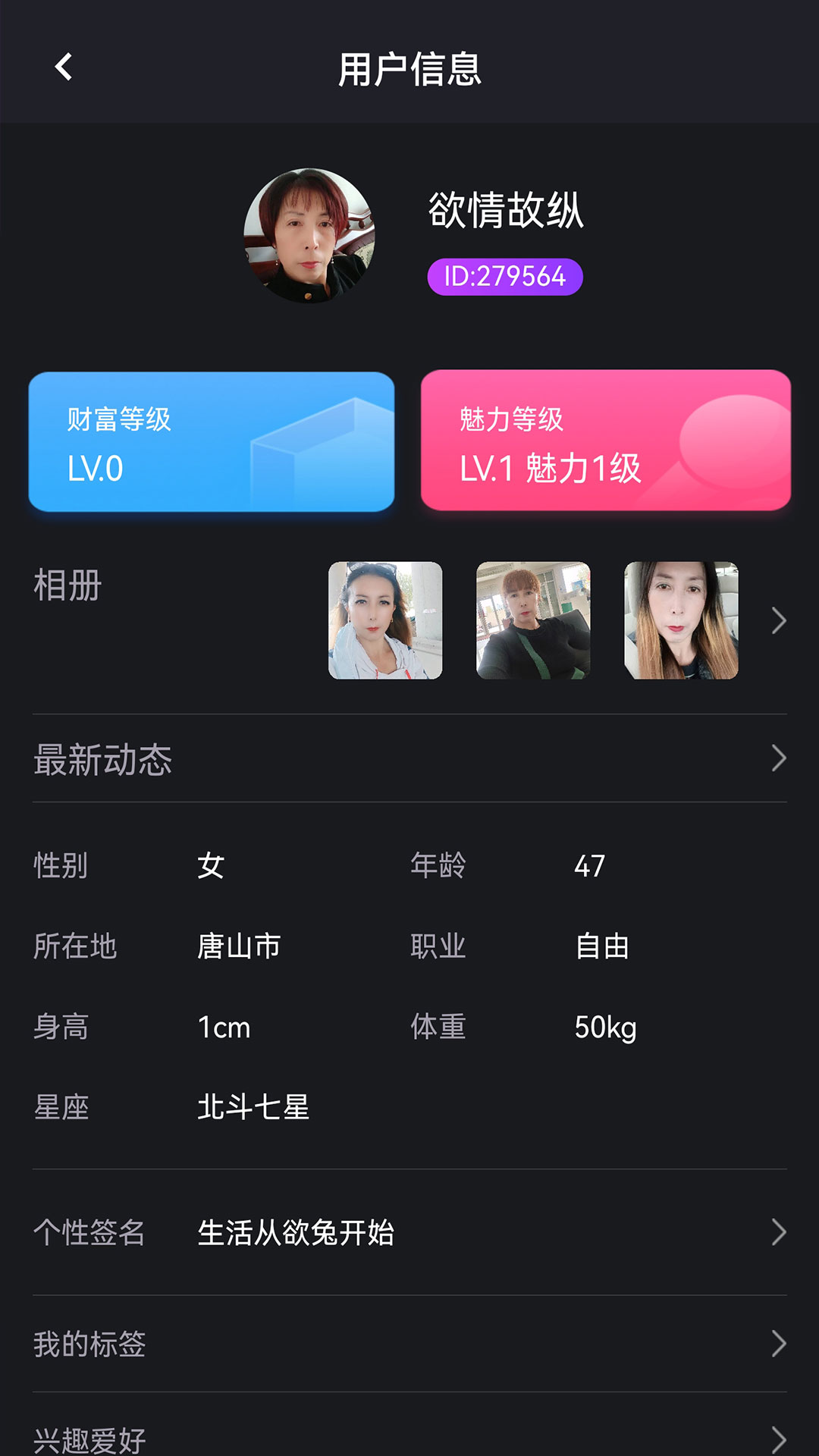View third album photo with long hair
Image resolution: width=819 pixels, height=1456 pixels.
coord(681,620)
